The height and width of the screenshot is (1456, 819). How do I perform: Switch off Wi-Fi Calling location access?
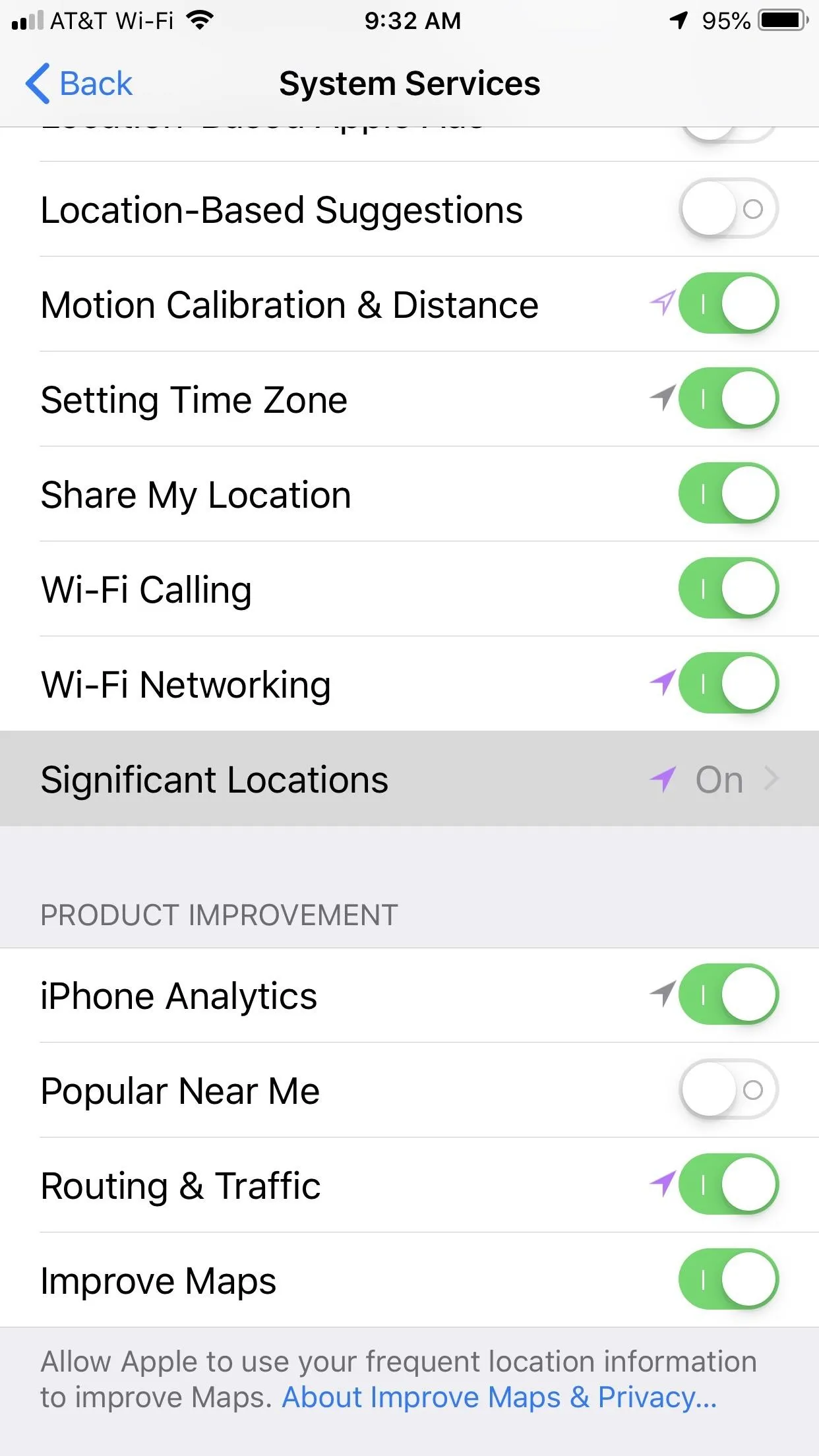[729, 589]
